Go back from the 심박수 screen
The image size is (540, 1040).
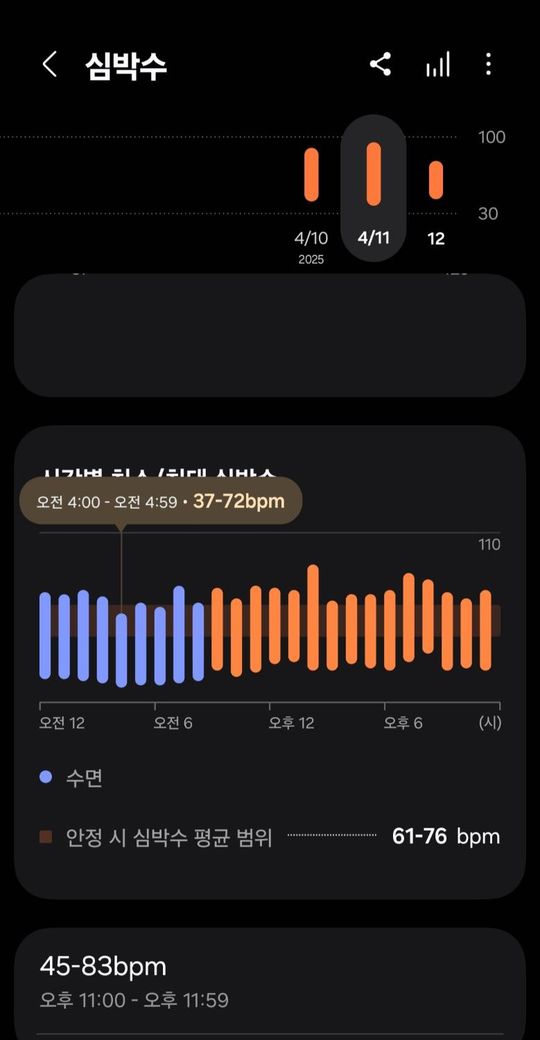[50, 65]
